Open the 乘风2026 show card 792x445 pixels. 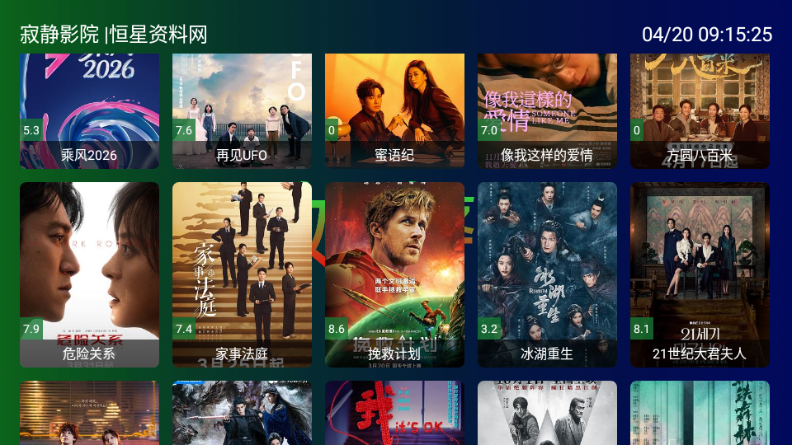coord(89,110)
